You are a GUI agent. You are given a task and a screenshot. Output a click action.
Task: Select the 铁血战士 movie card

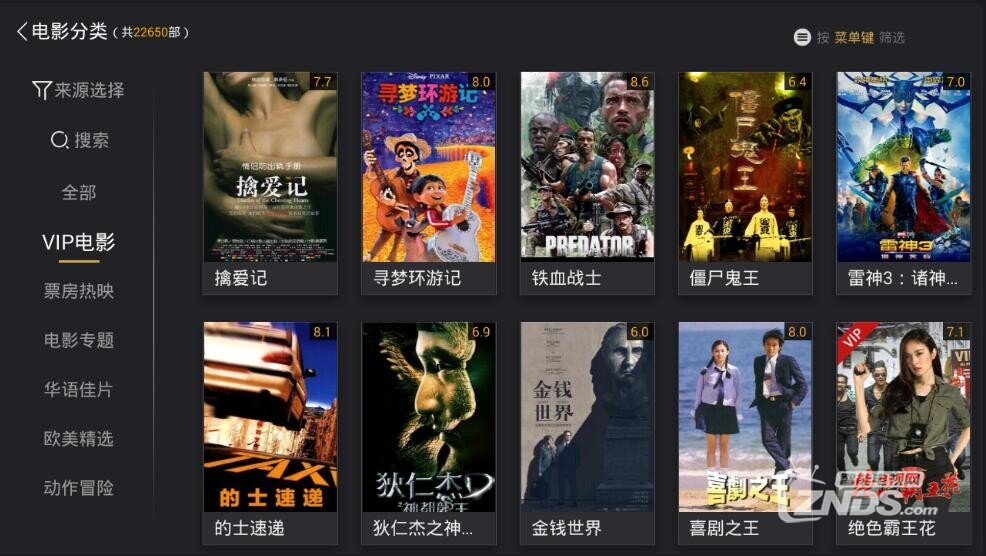(587, 182)
